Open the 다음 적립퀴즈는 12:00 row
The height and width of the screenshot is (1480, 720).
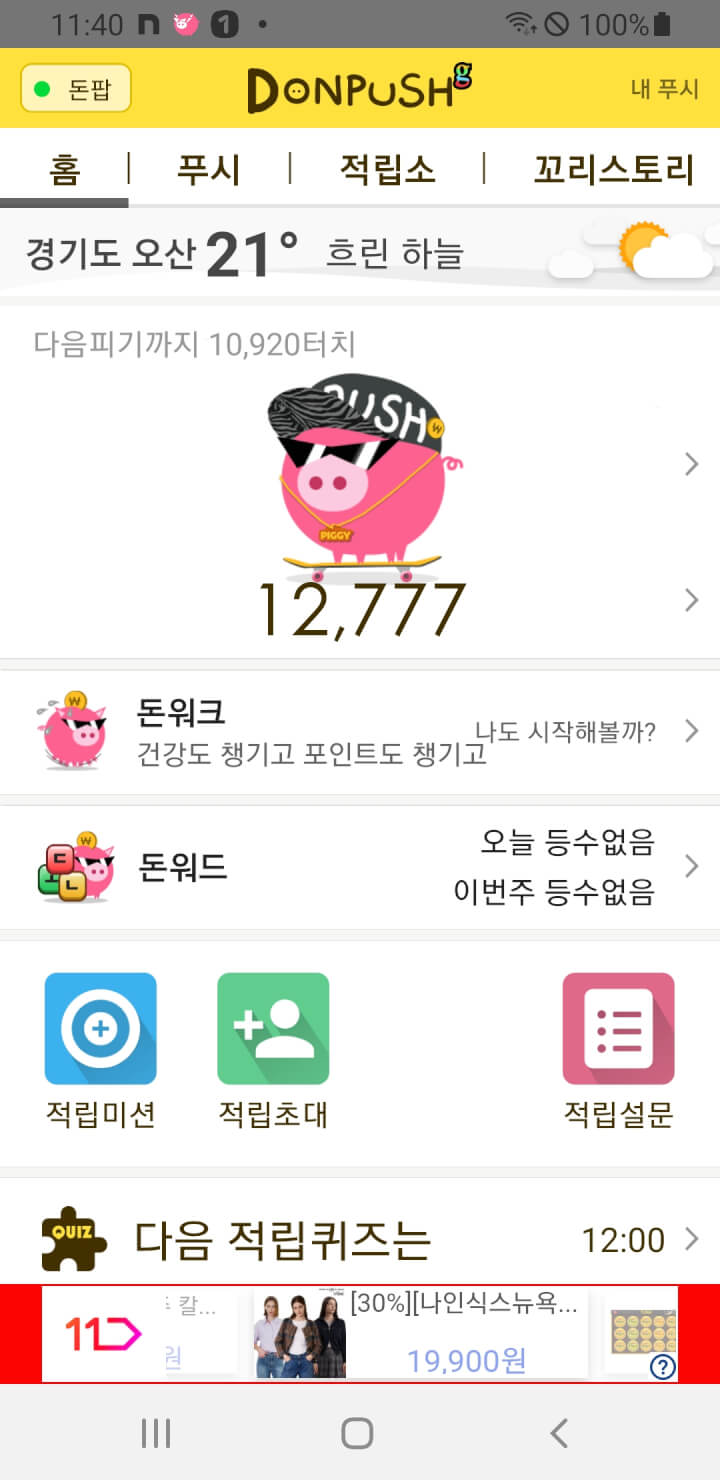(360, 1240)
